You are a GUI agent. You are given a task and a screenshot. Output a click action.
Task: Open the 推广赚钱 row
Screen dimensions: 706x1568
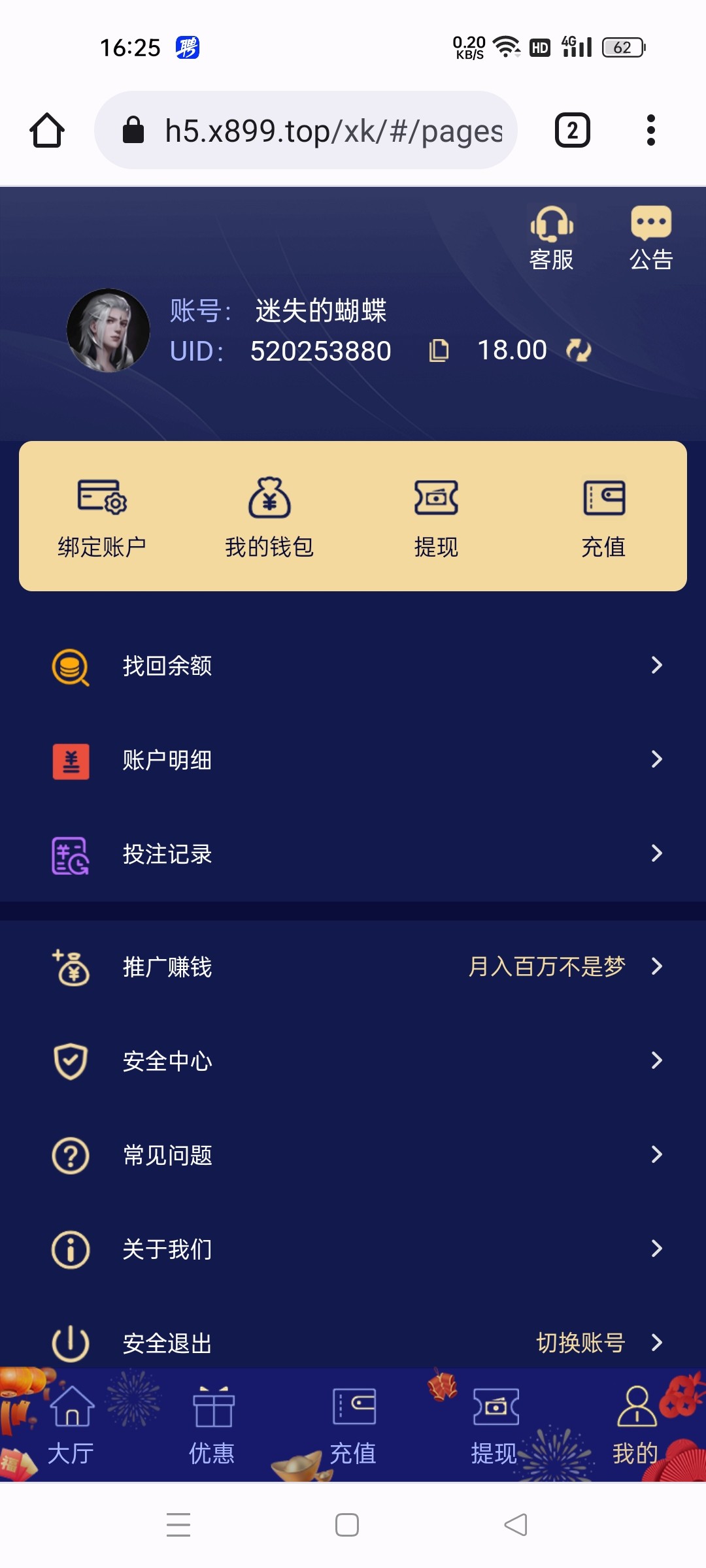click(x=353, y=967)
